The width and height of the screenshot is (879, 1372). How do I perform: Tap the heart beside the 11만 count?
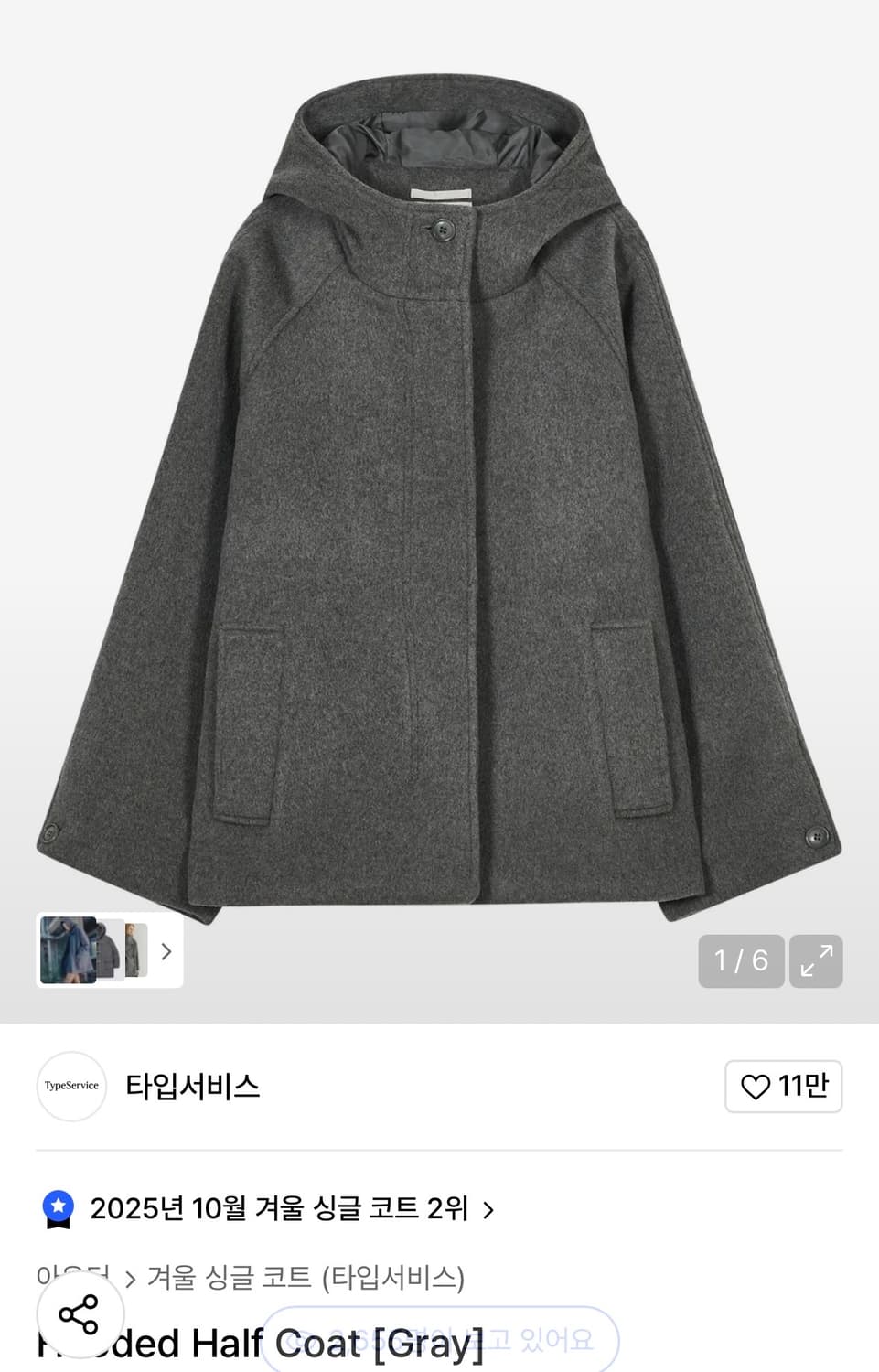[x=755, y=1088]
